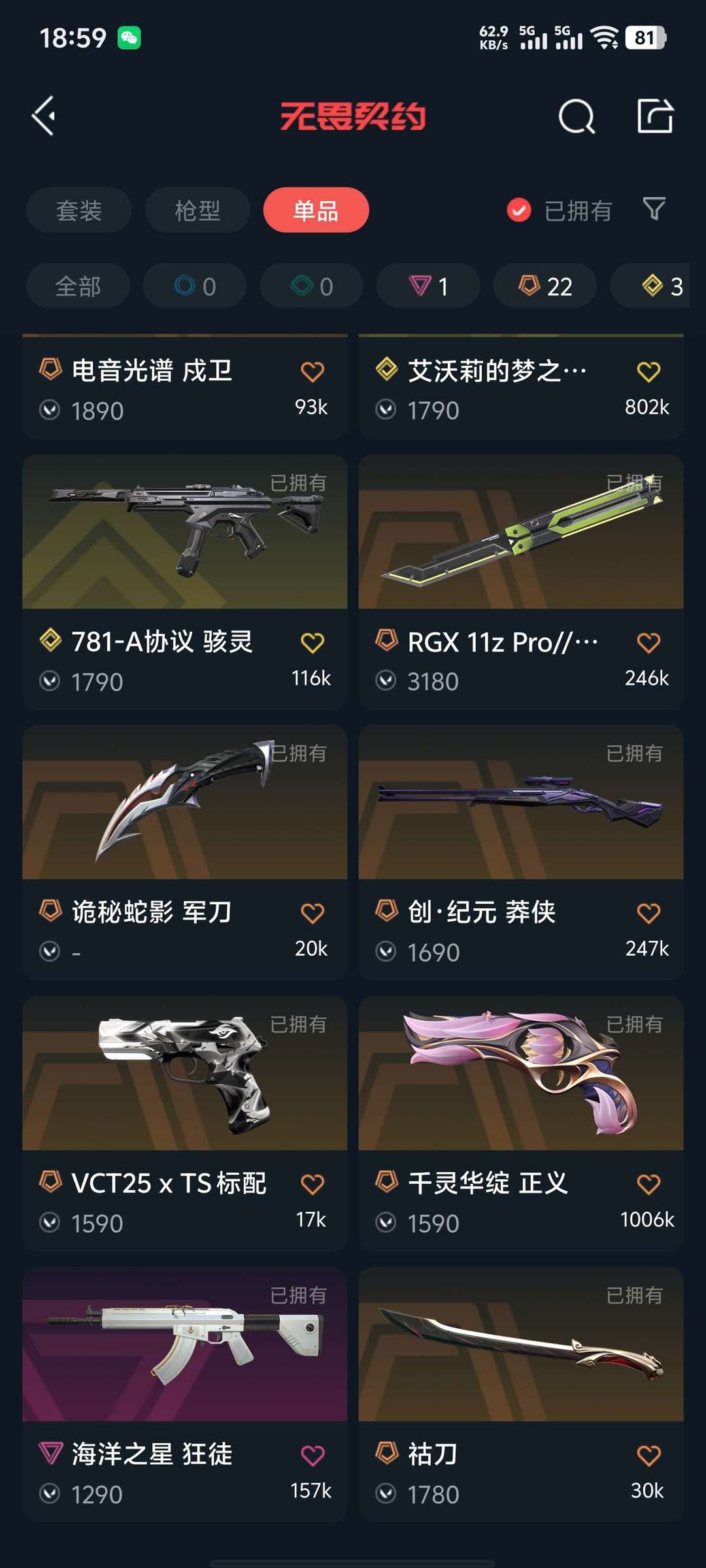
Task: Like the 千灵华绽 正义 skin
Action: click(x=648, y=1184)
